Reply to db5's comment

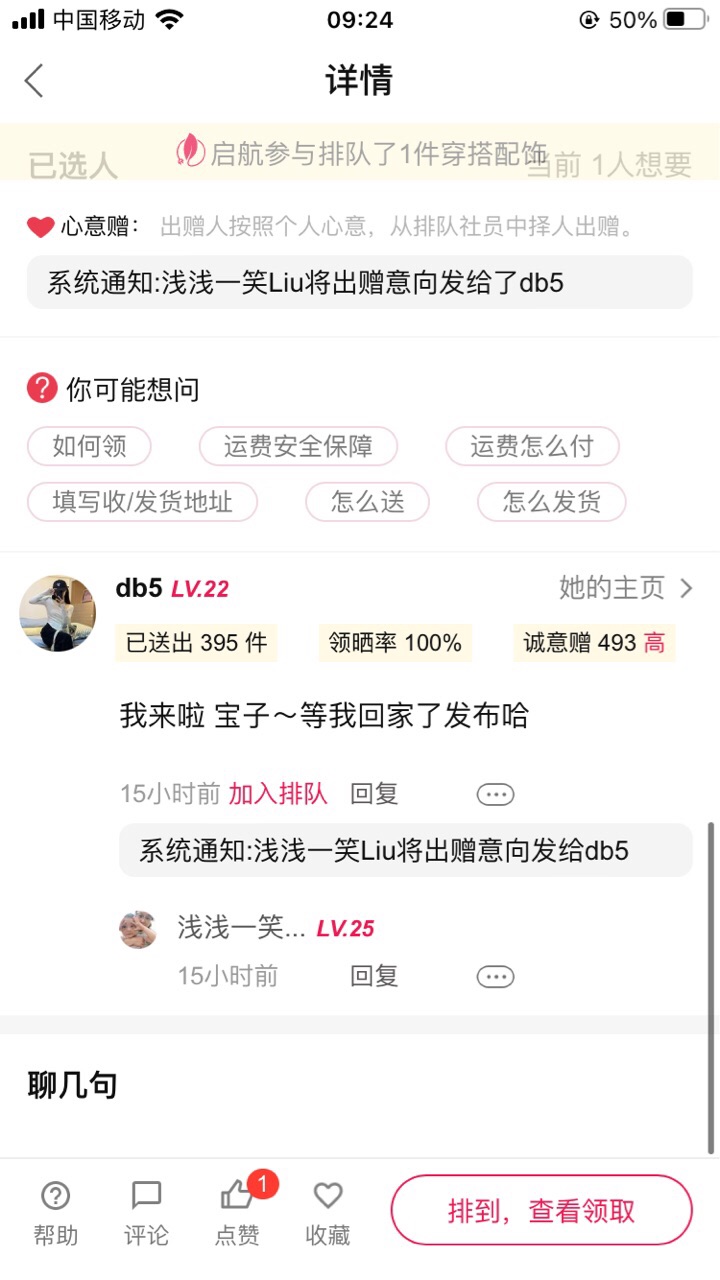click(x=374, y=794)
